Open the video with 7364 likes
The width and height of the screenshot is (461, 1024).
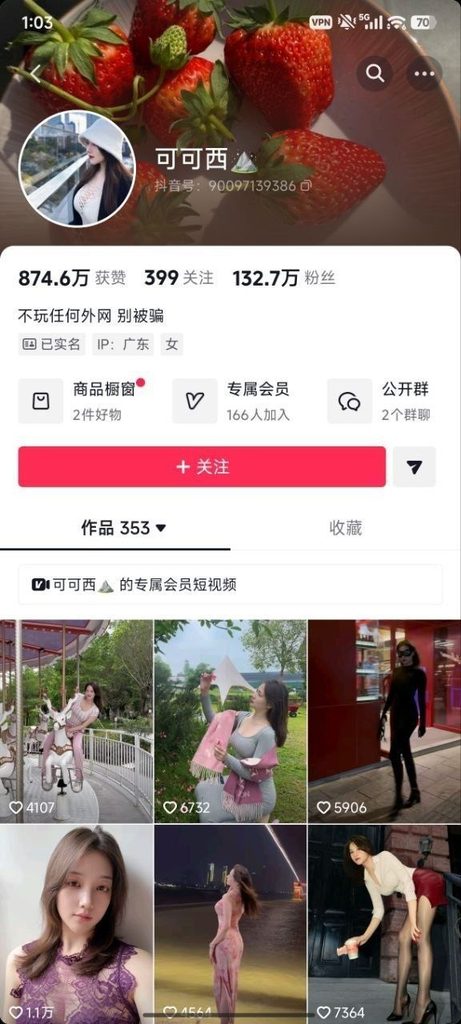click(x=385, y=924)
